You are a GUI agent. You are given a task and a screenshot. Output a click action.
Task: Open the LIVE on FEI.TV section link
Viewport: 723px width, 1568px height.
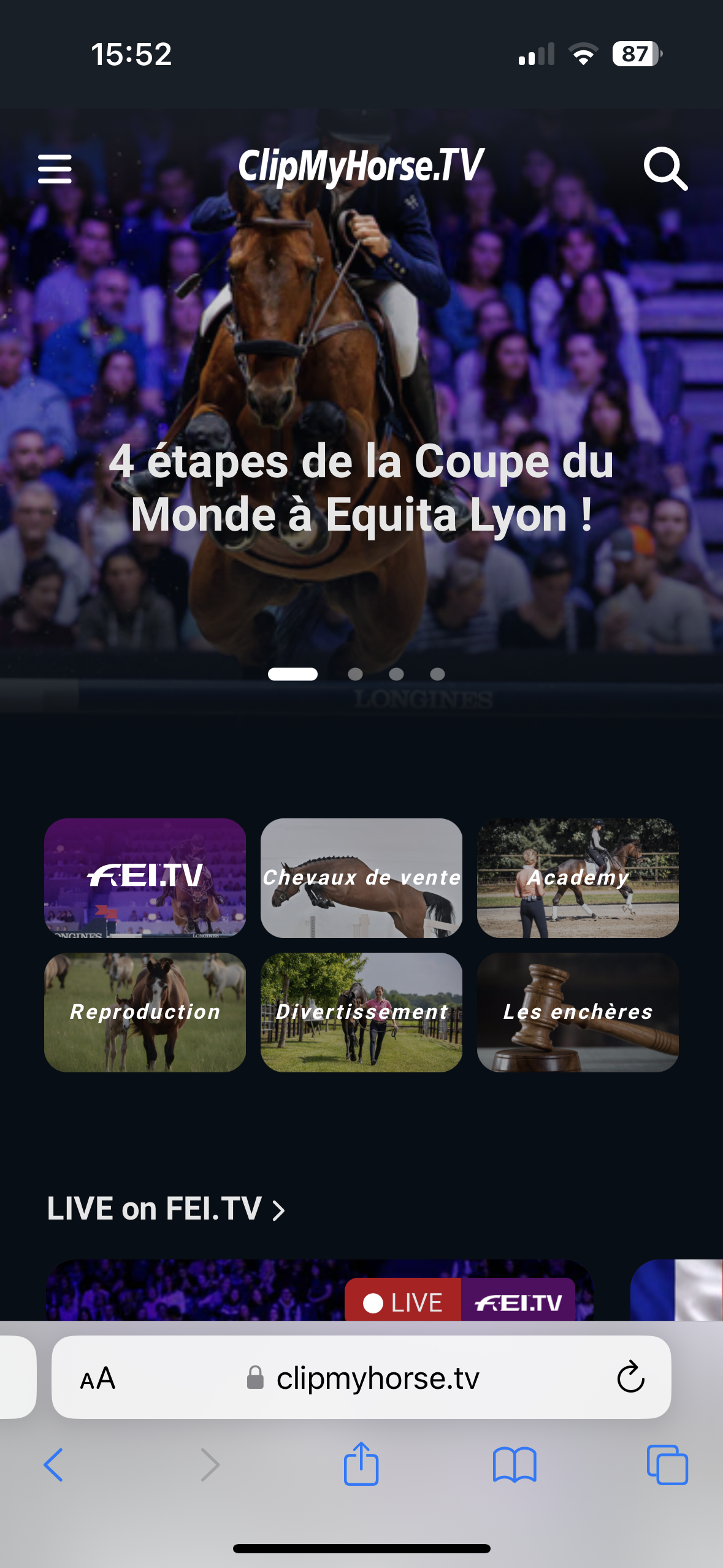click(166, 1209)
